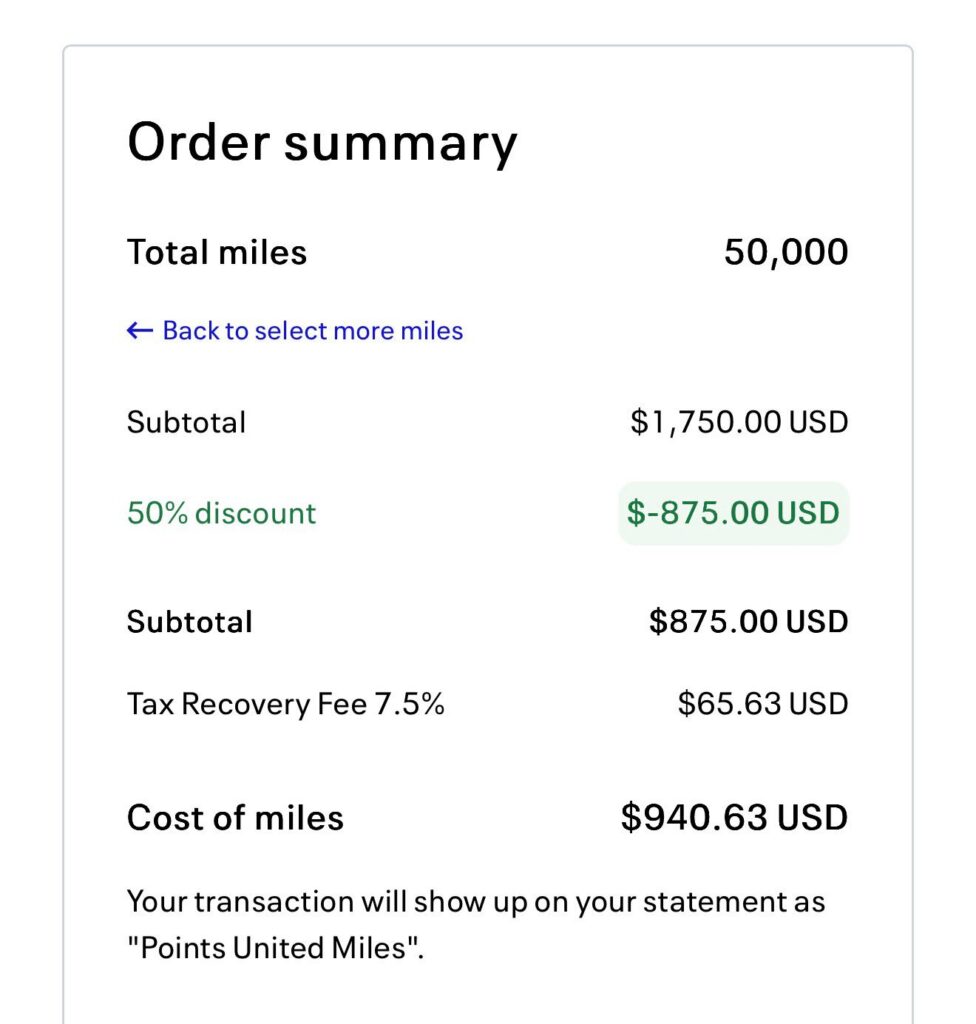Click the transaction statement disclaimer text
Viewport: 976px width, 1024px height.
[477, 902]
